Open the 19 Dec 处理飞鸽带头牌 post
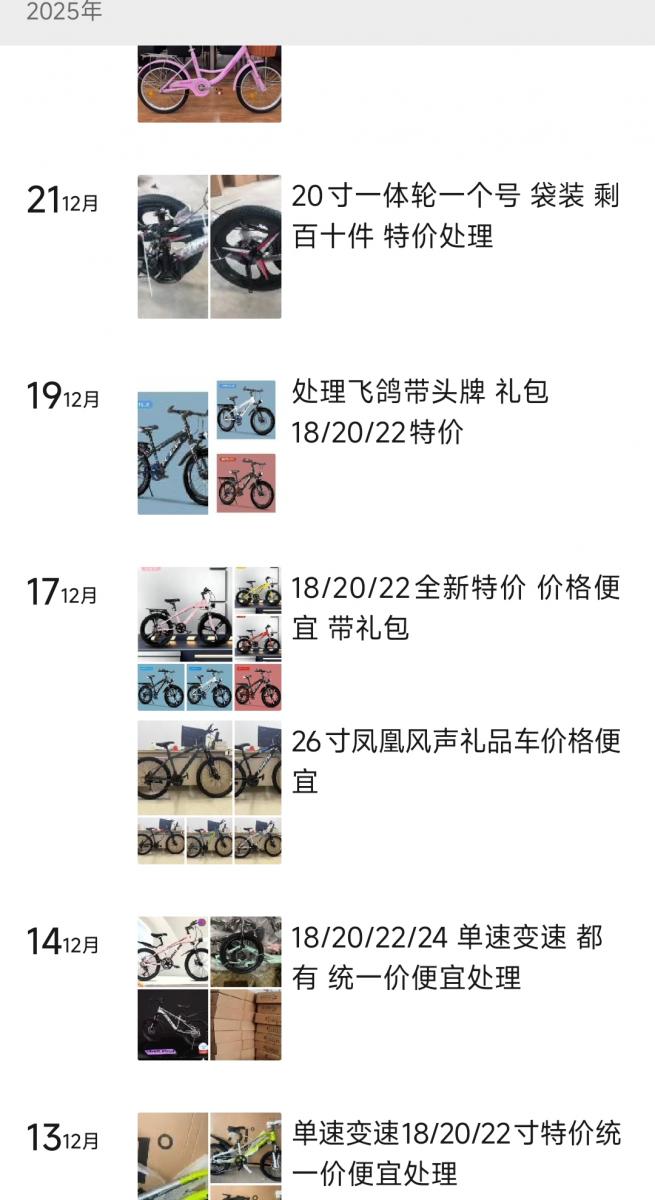Screen dimensions: 655x1200 [x=420, y=412]
